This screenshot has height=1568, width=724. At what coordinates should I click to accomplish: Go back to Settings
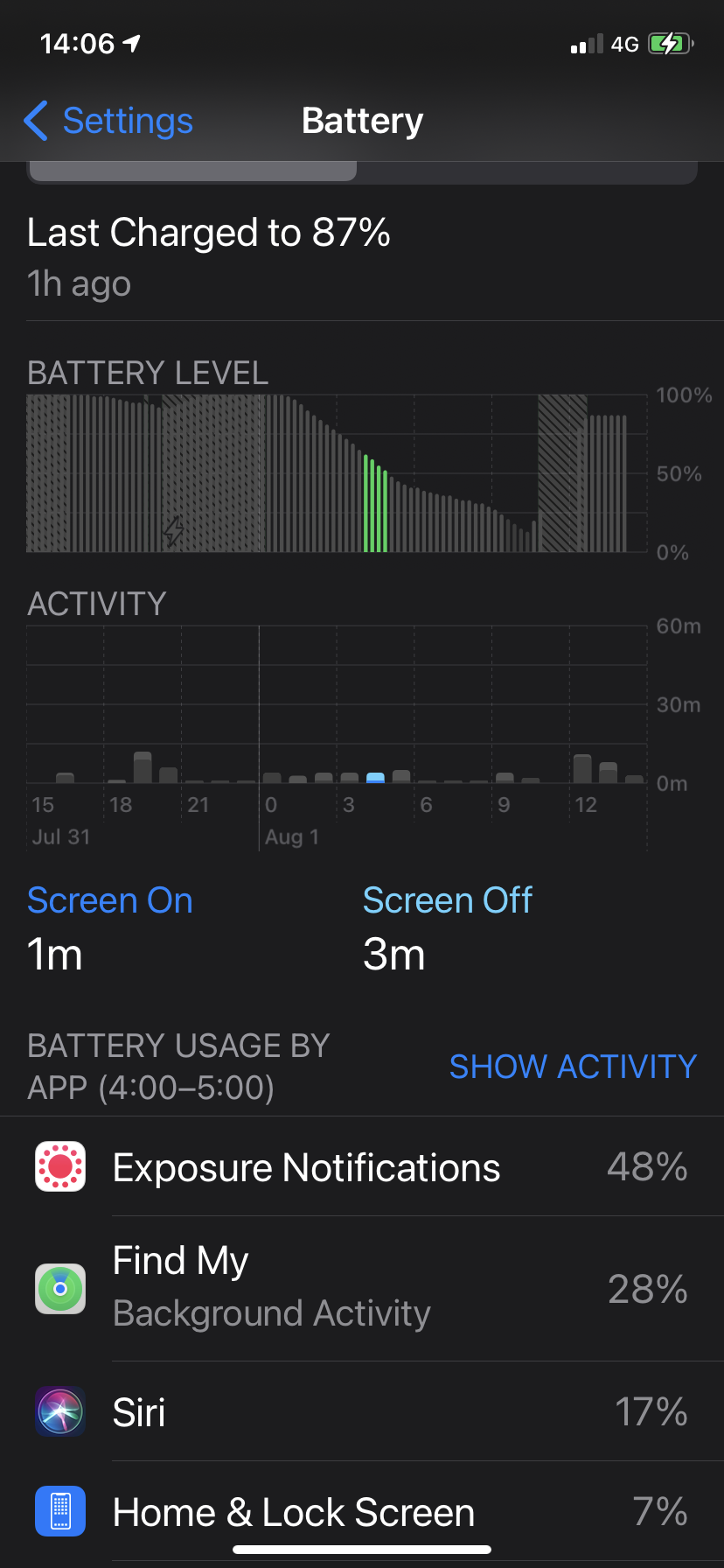[108, 121]
